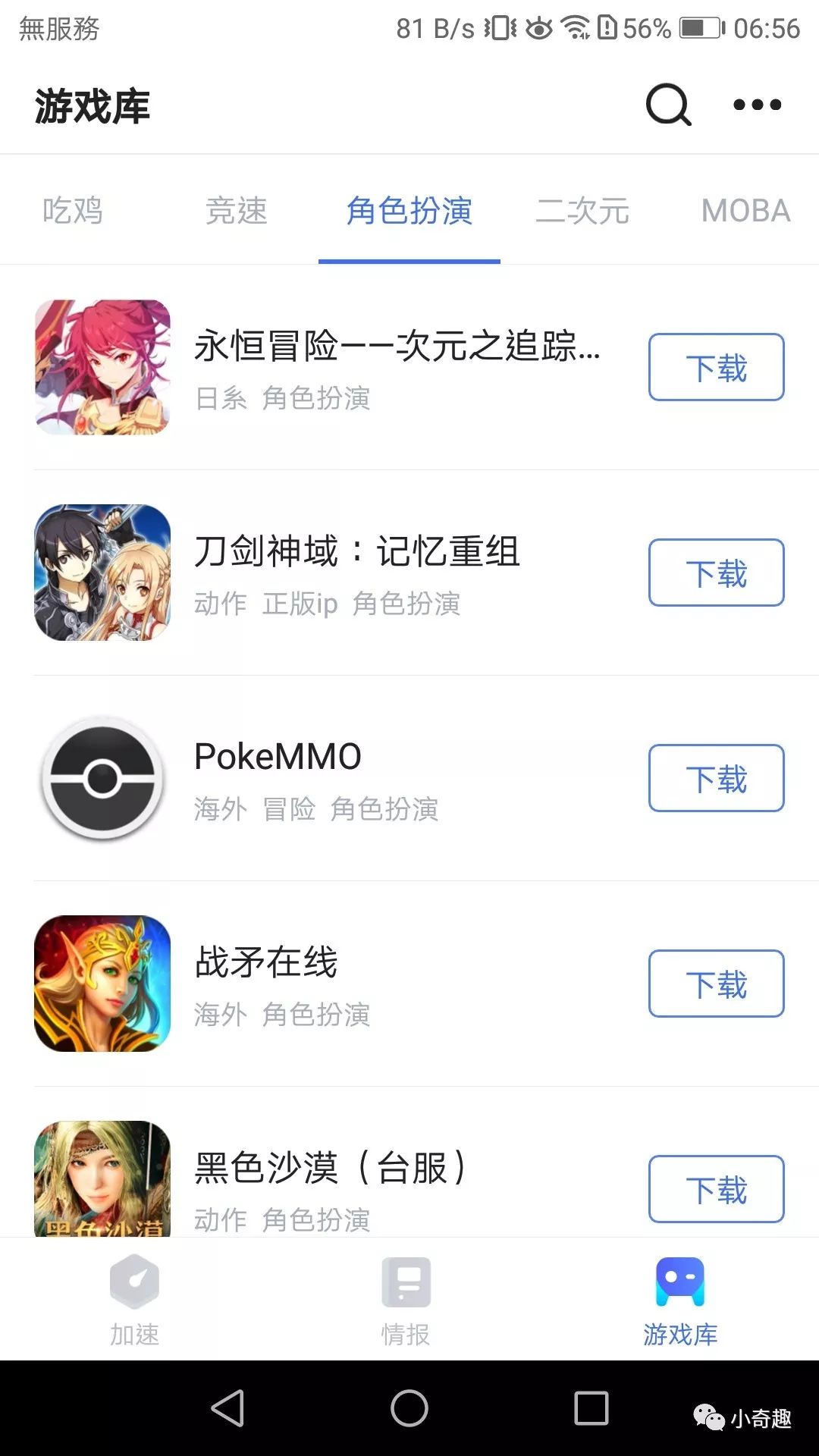The width and height of the screenshot is (819, 1456).
Task: Switch to the MOBA category tab
Action: pyautogui.click(x=745, y=211)
